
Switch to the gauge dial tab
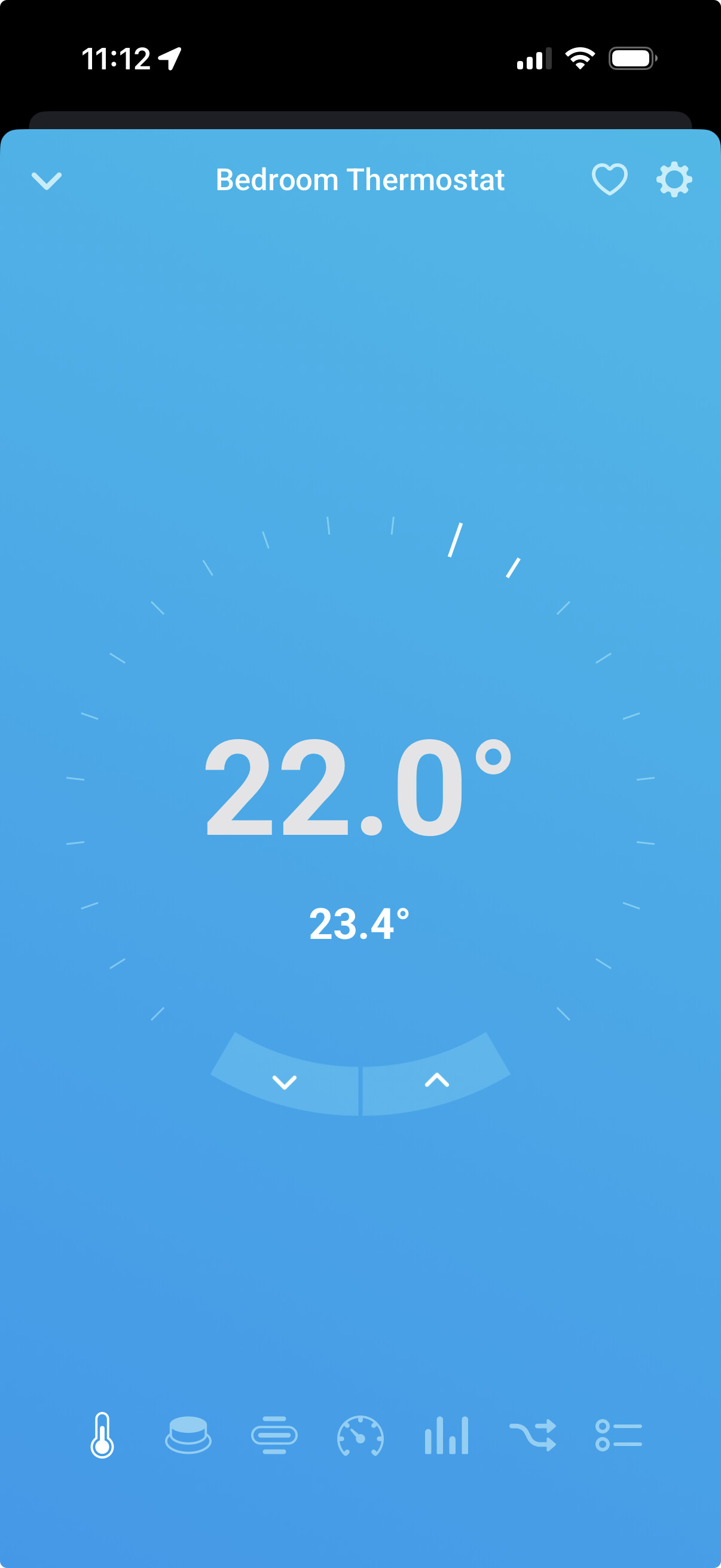click(x=360, y=1435)
